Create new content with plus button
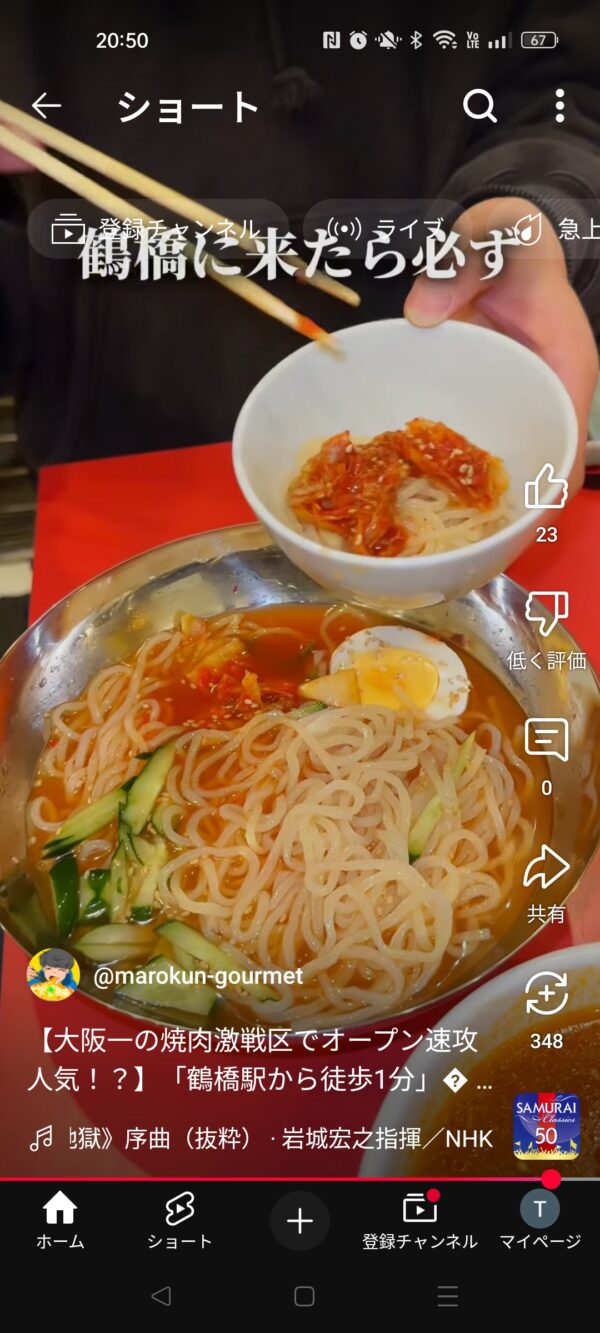The image size is (600, 1333). click(300, 1220)
